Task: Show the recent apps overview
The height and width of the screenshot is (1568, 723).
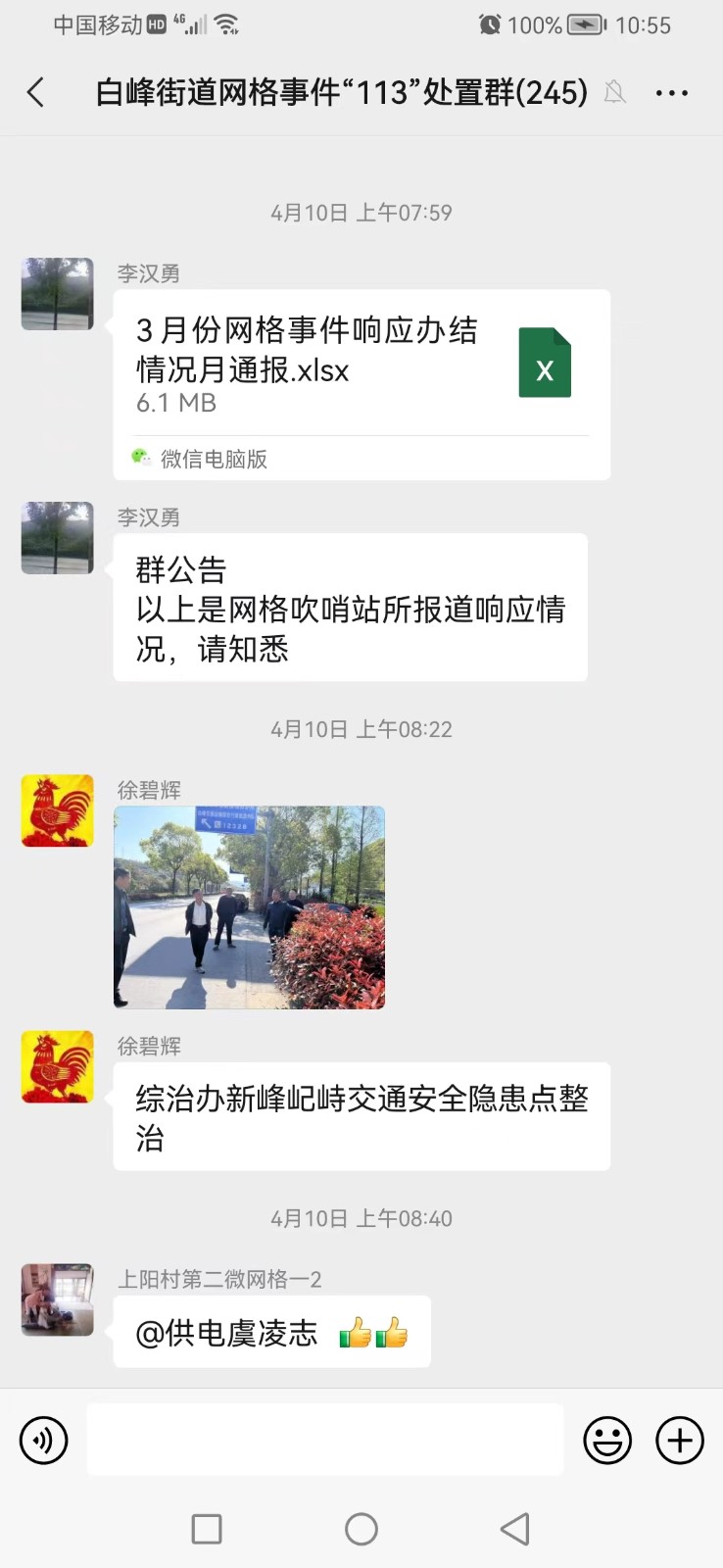Action: point(207,1529)
